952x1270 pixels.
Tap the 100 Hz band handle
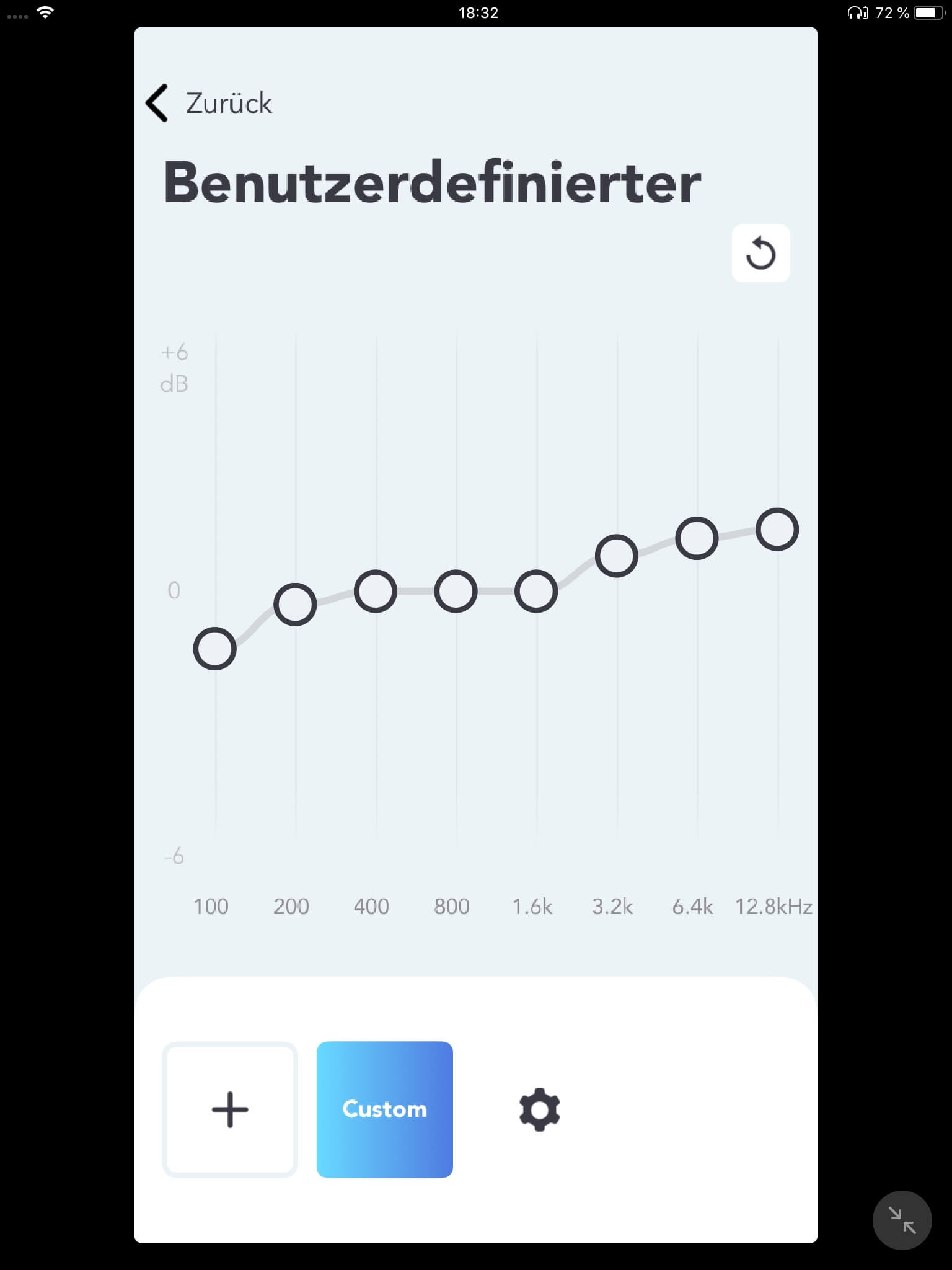click(x=214, y=649)
